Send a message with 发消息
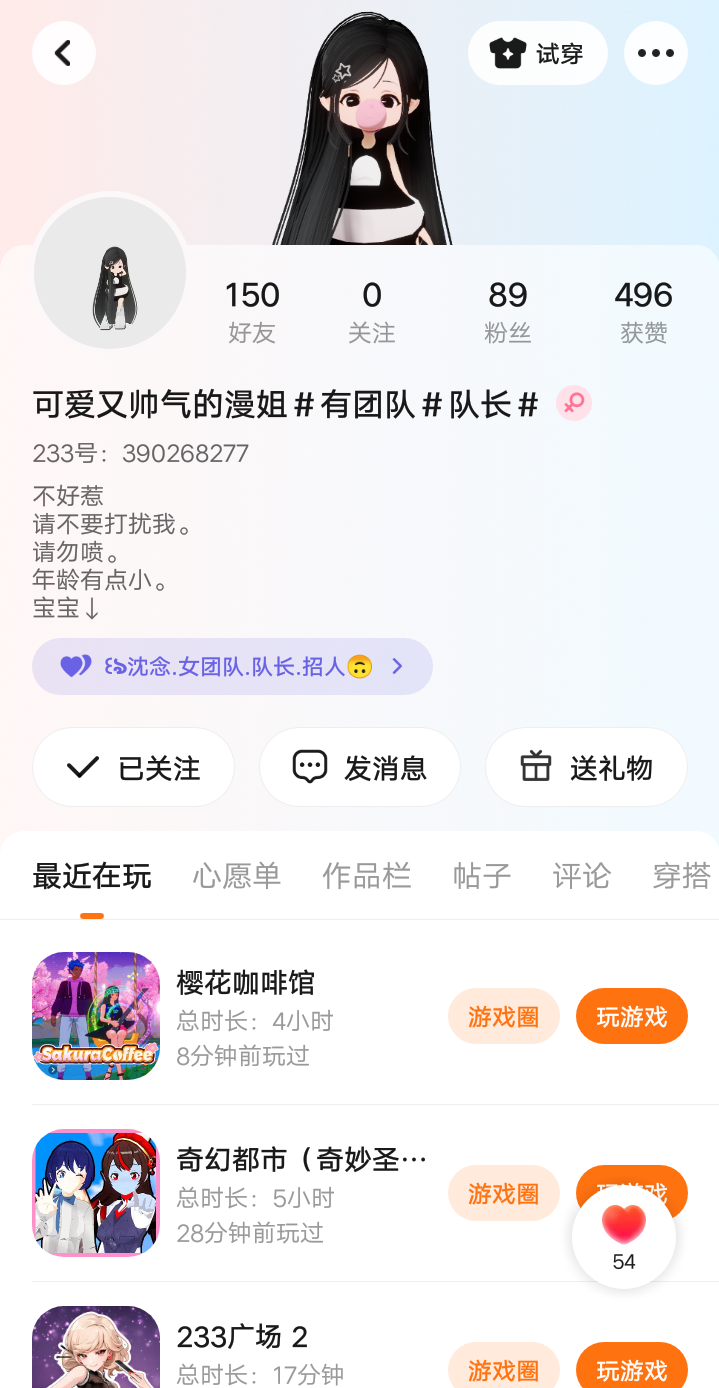 point(360,767)
